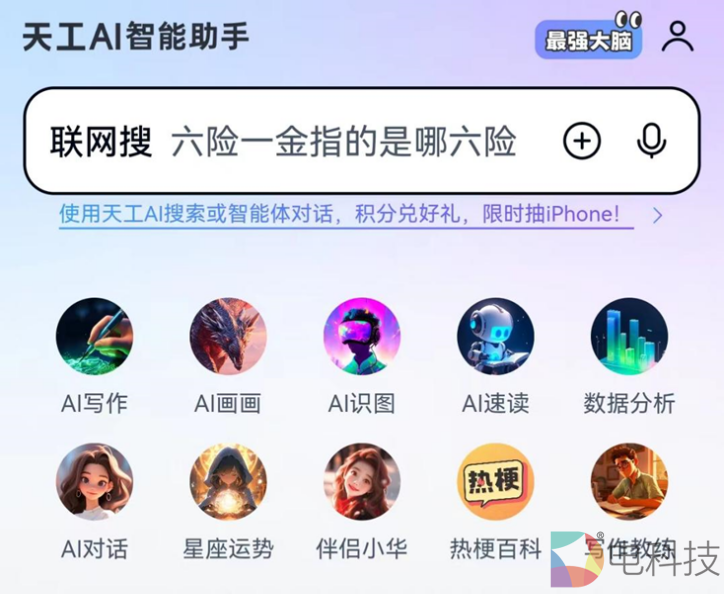The height and width of the screenshot is (594, 724).
Task: Open the user profile icon
Action: [x=678, y=36]
